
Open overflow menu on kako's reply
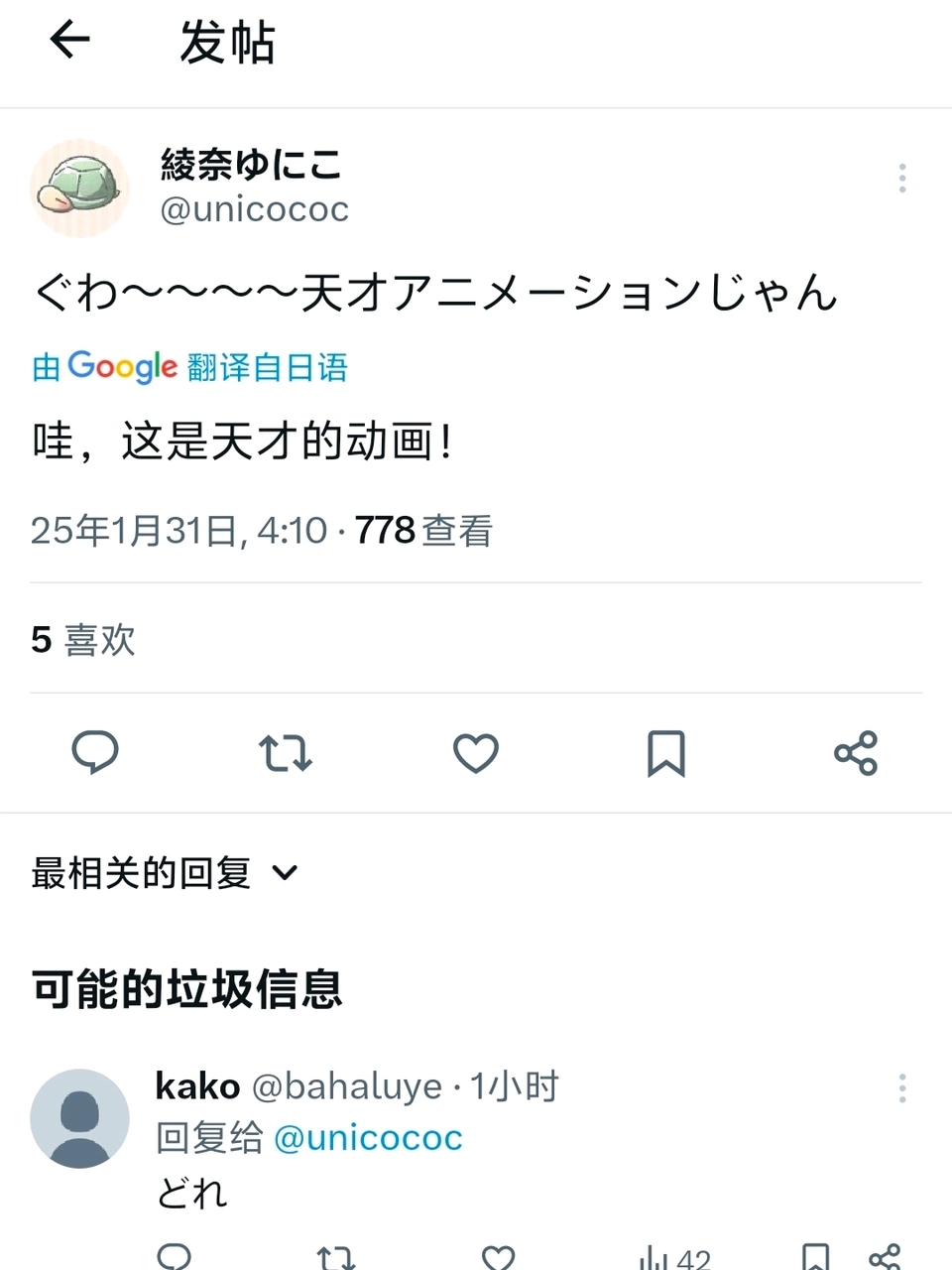(901, 1087)
